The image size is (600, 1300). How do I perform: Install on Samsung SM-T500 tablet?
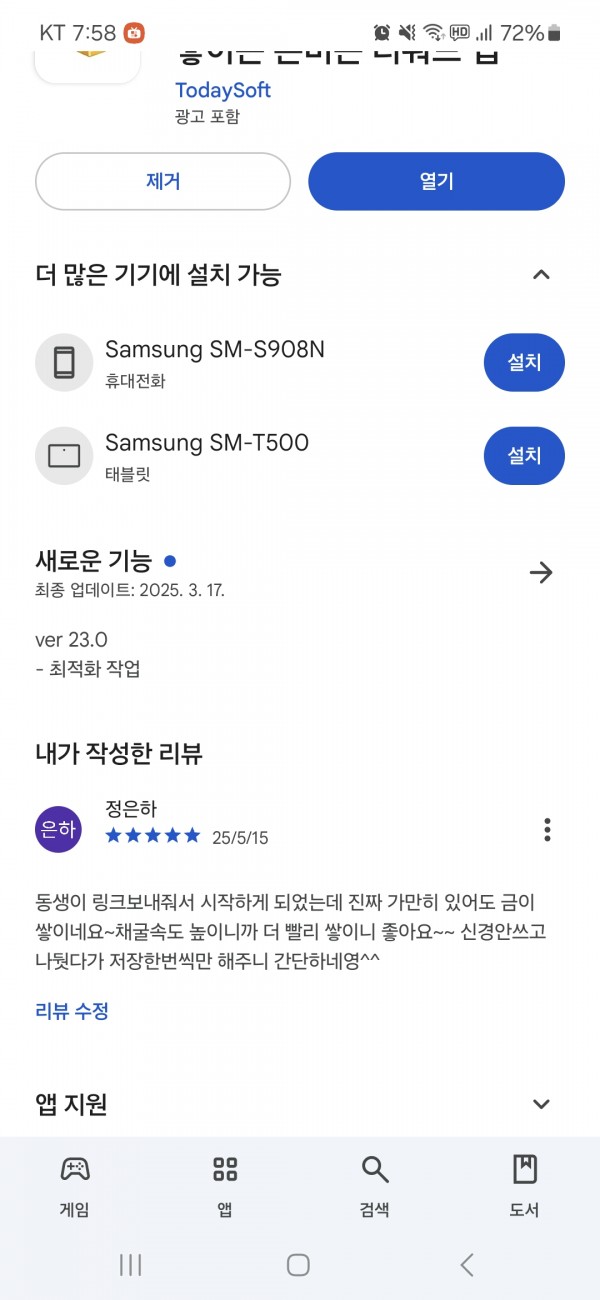tap(524, 455)
